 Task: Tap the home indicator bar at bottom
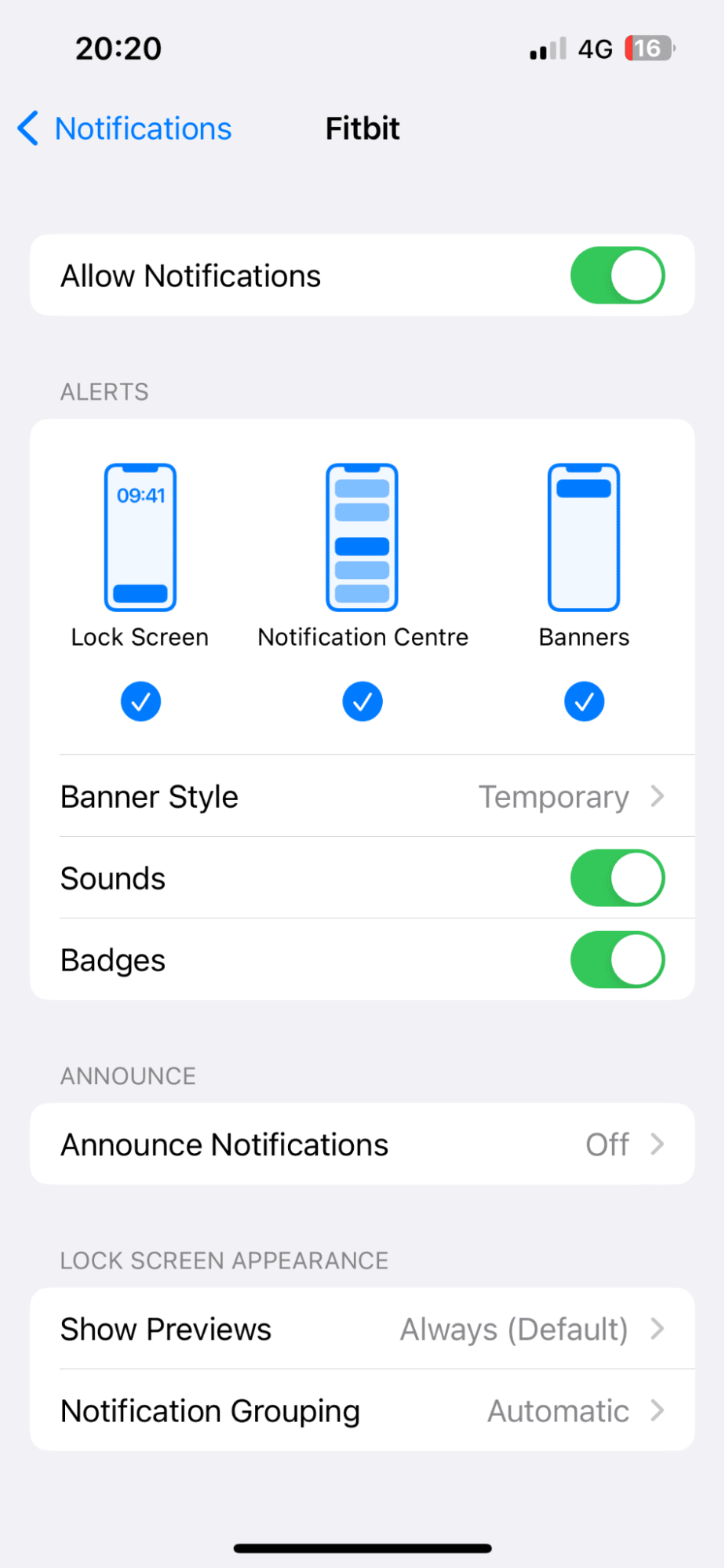pos(362,1548)
